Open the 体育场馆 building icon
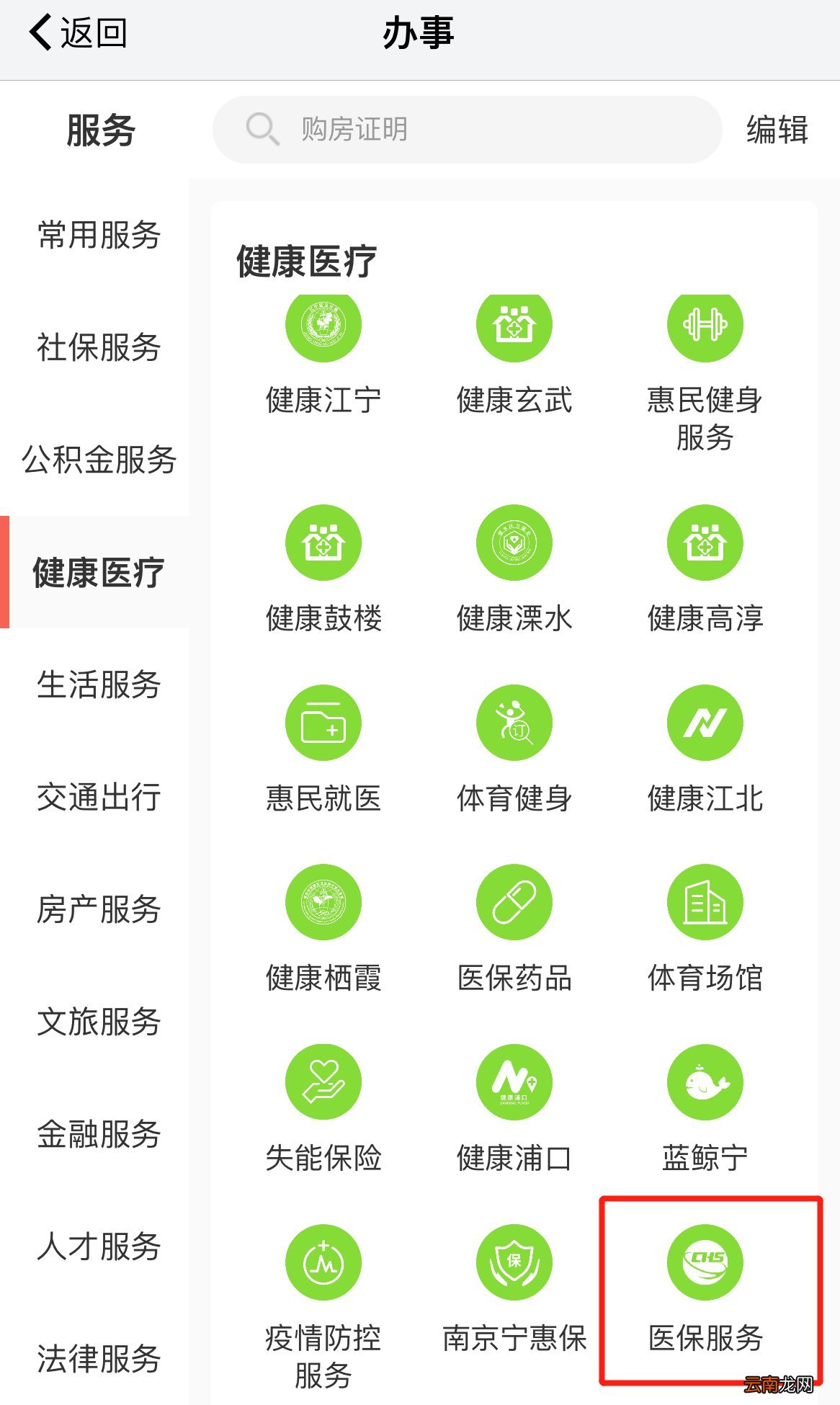Image resolution: width=840 pixels, height=1405 pixels. pos(705,901)
